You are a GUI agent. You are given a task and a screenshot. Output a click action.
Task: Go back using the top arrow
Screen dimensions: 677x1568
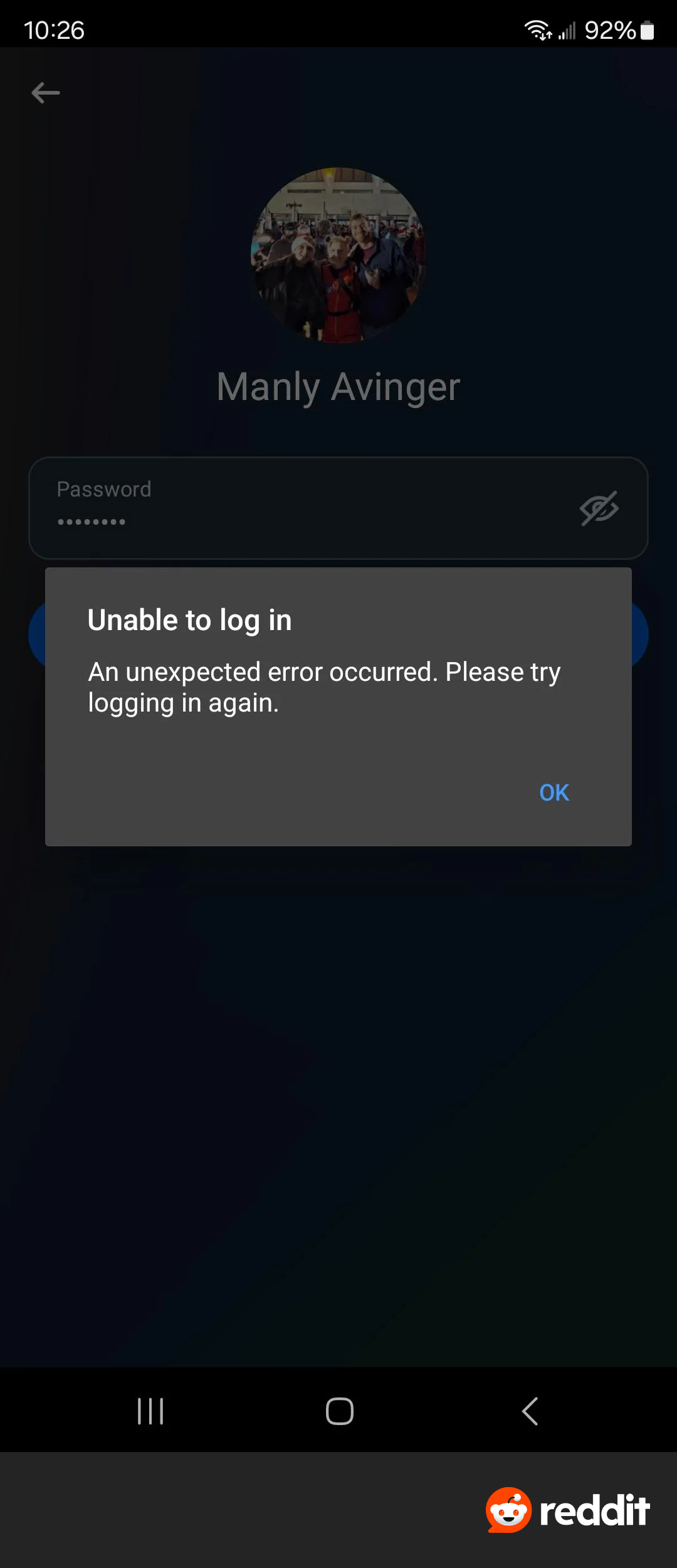[x=46, y=93]
